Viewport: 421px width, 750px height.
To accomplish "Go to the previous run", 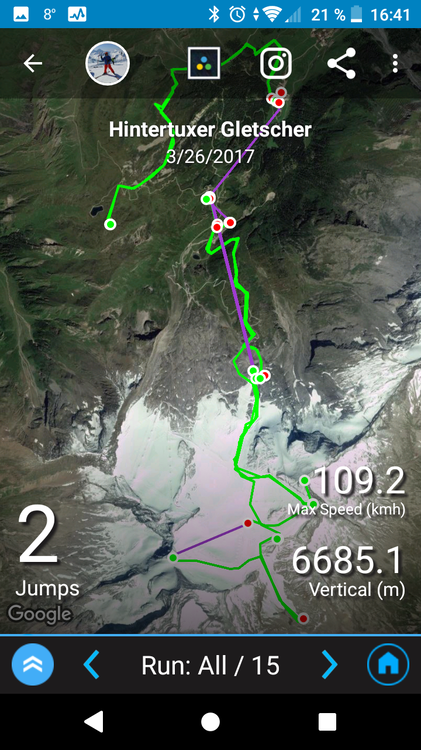I will coord(91,664).
